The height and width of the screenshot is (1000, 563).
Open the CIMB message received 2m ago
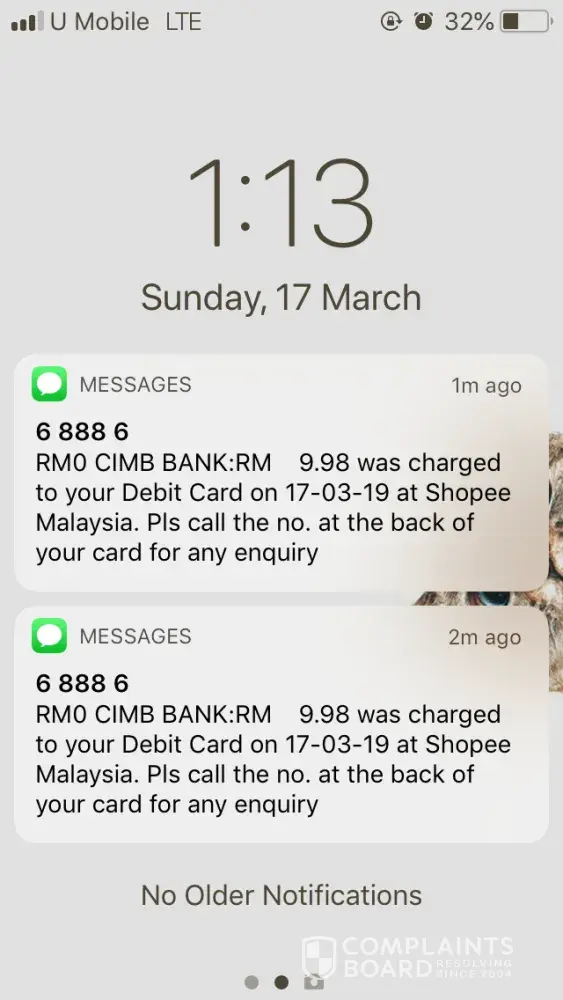281,724
